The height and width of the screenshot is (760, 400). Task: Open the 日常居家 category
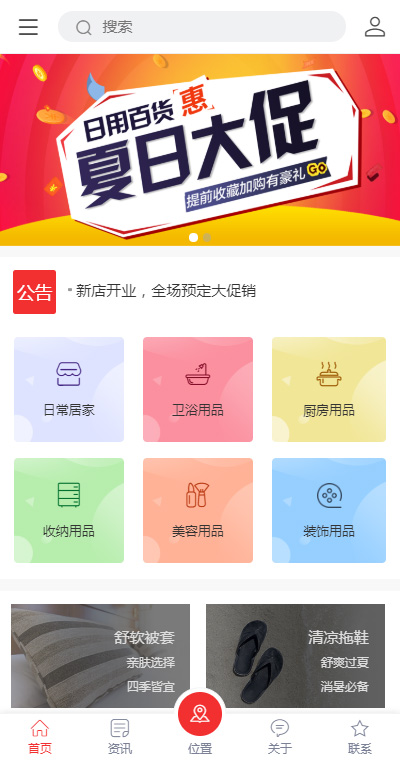tap(69, 389)
